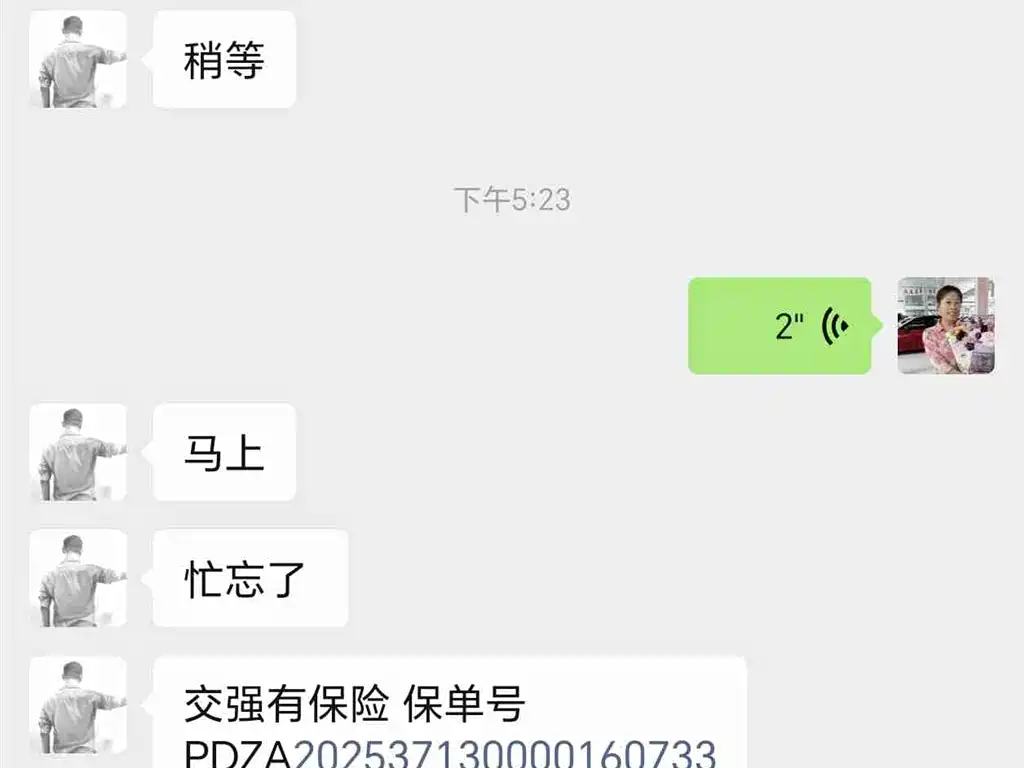Play the 2-second voice message
Viewport: 1024px width, 768px height.
tap(779, 326)
